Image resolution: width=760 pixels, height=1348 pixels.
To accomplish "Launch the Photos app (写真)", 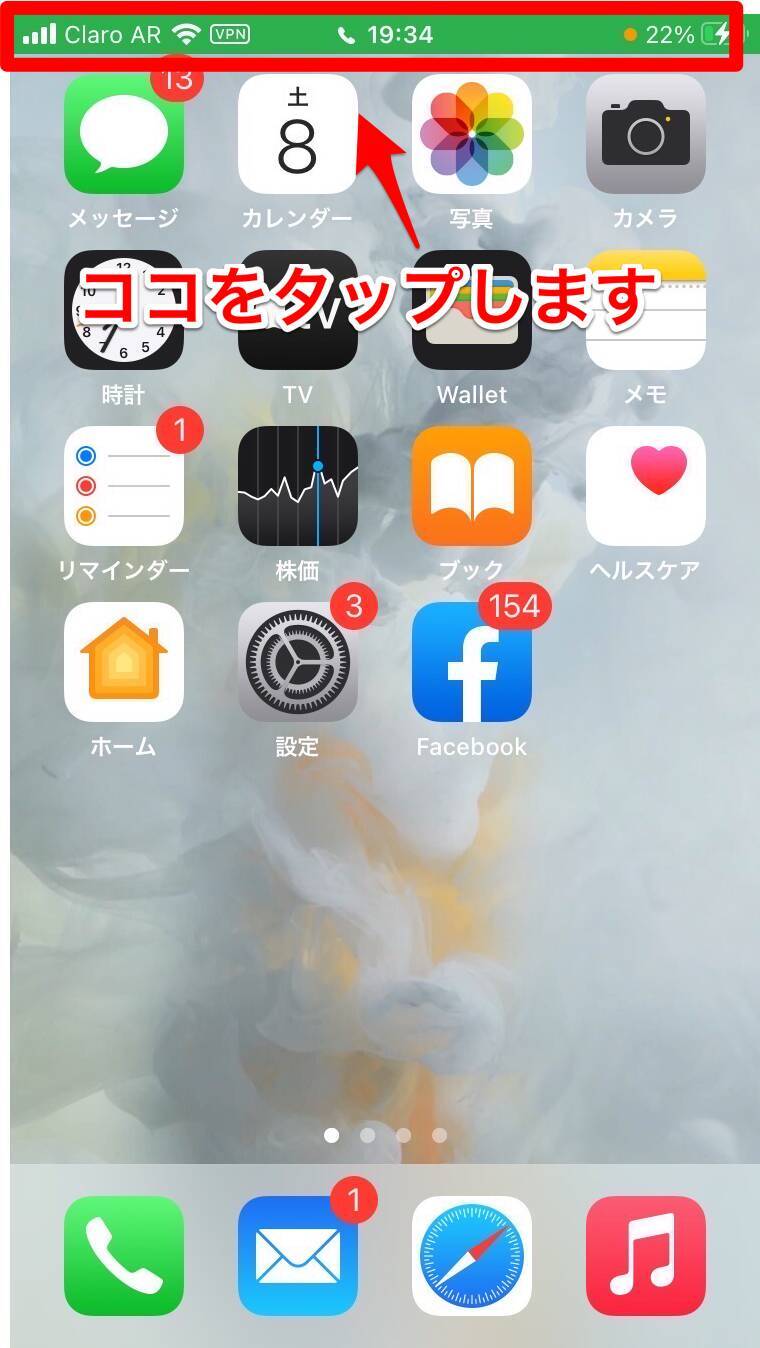I will (471, 135).
